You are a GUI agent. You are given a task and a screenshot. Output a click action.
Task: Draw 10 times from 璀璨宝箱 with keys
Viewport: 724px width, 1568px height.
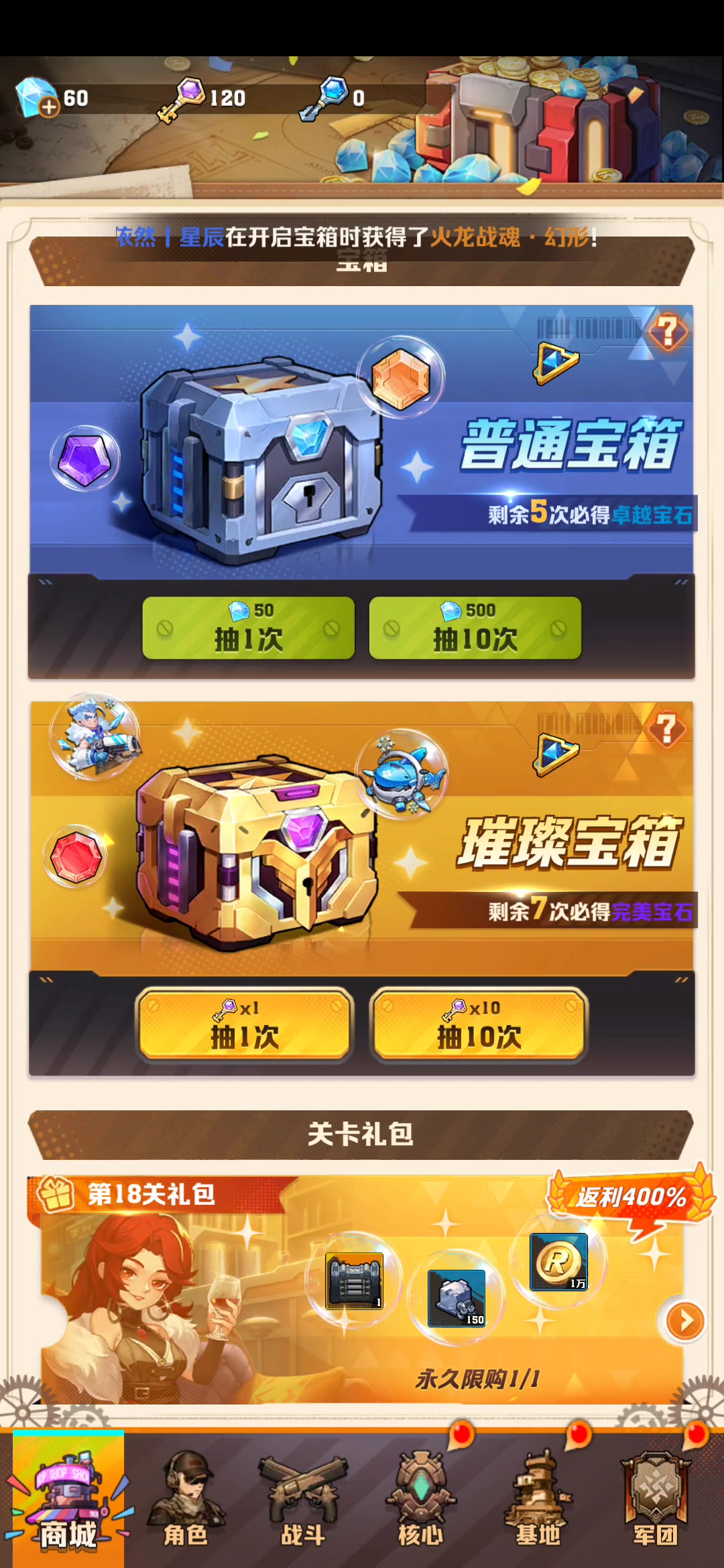pyautogui.click(x=479, y=1025)
